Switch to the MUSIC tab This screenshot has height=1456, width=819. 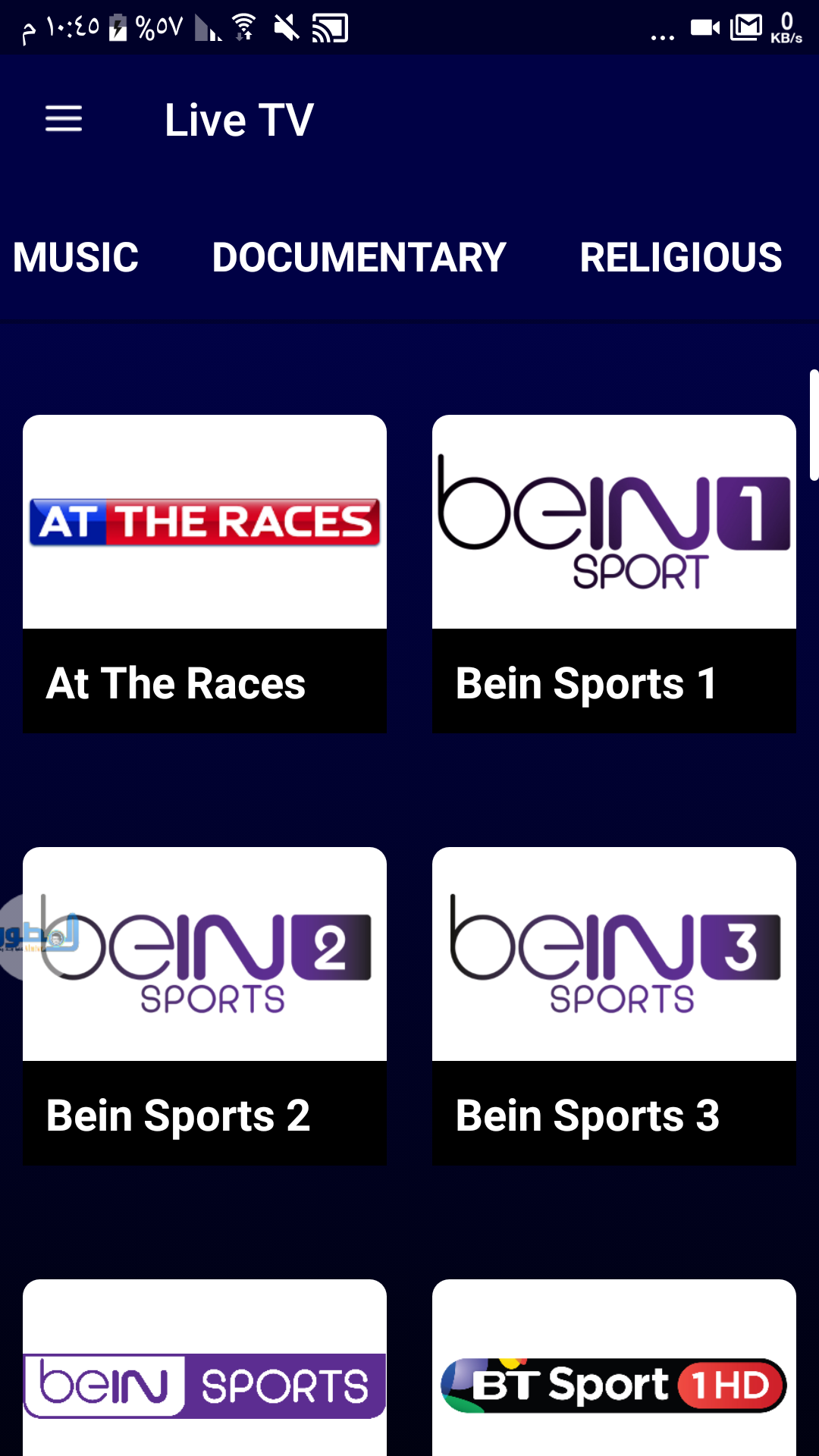[x=76, y=257]
